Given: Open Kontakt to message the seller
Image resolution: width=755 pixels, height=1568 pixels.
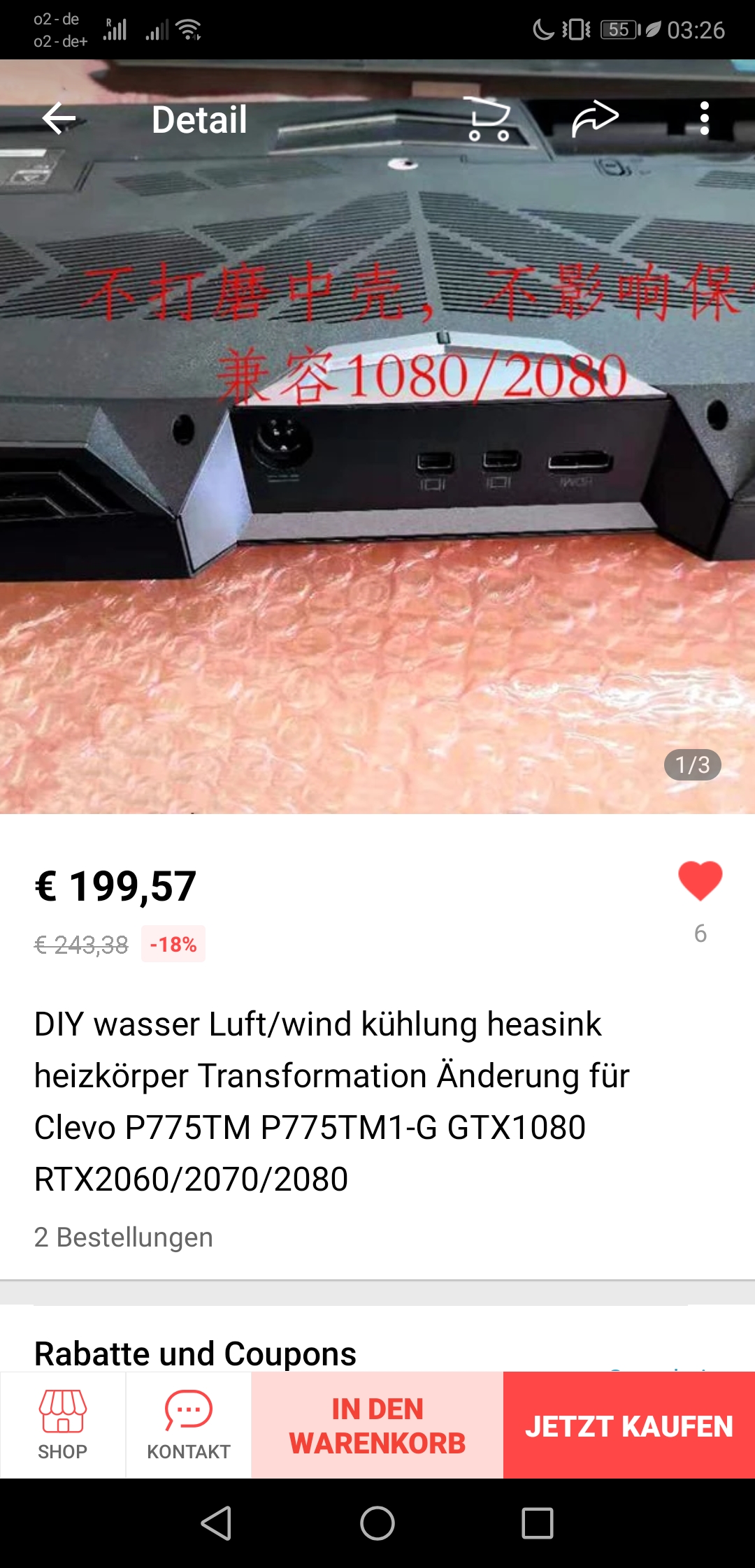Looking at the screenshot, I should click(x=189, y=1425).
